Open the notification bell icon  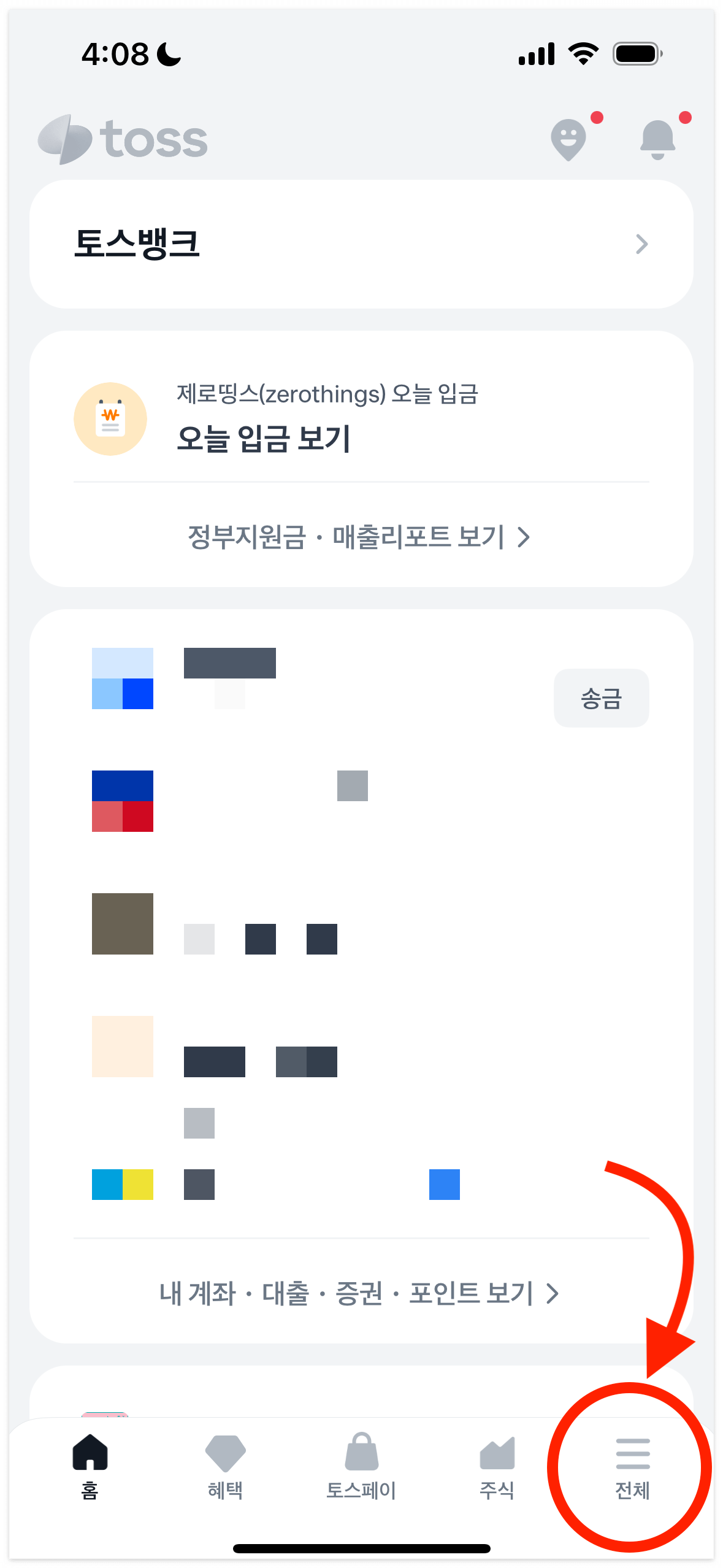658,139
